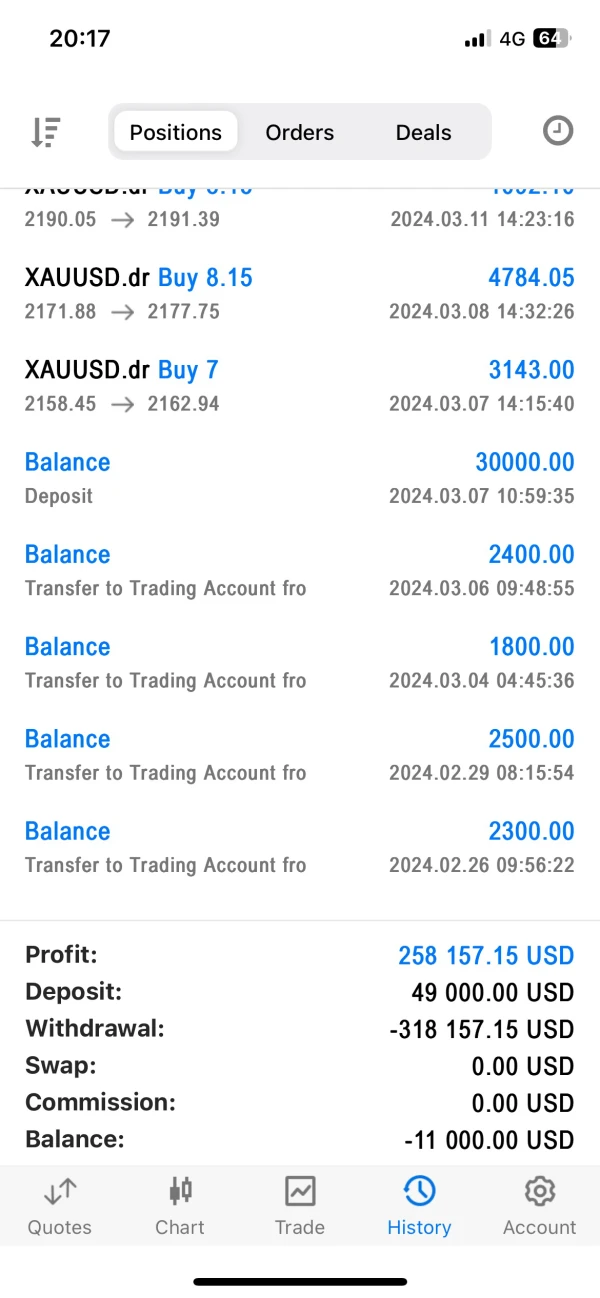Screen dimensions: 600x1298
Task: Open the sort options icon
Action: pos(46,132)
